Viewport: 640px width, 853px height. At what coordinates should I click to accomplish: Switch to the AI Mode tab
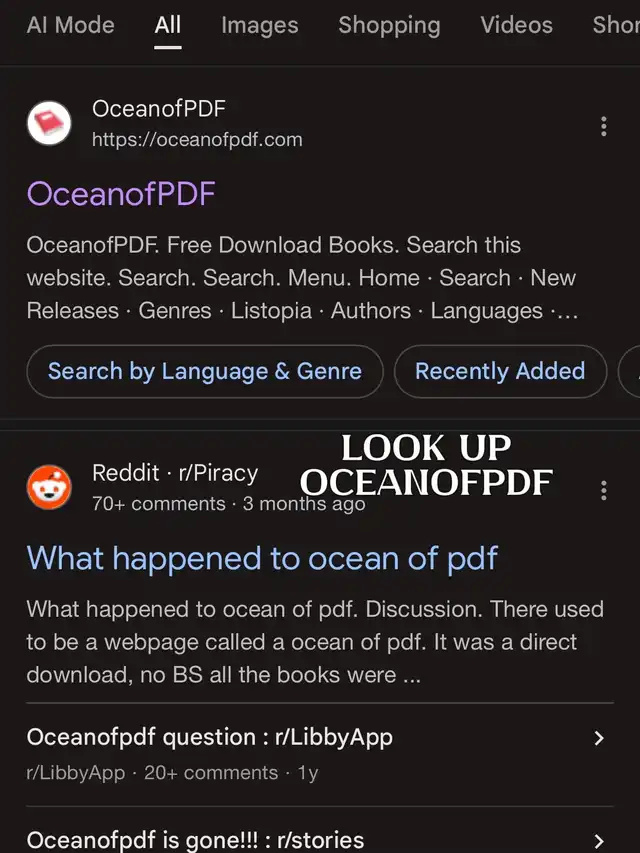[70, 25]
